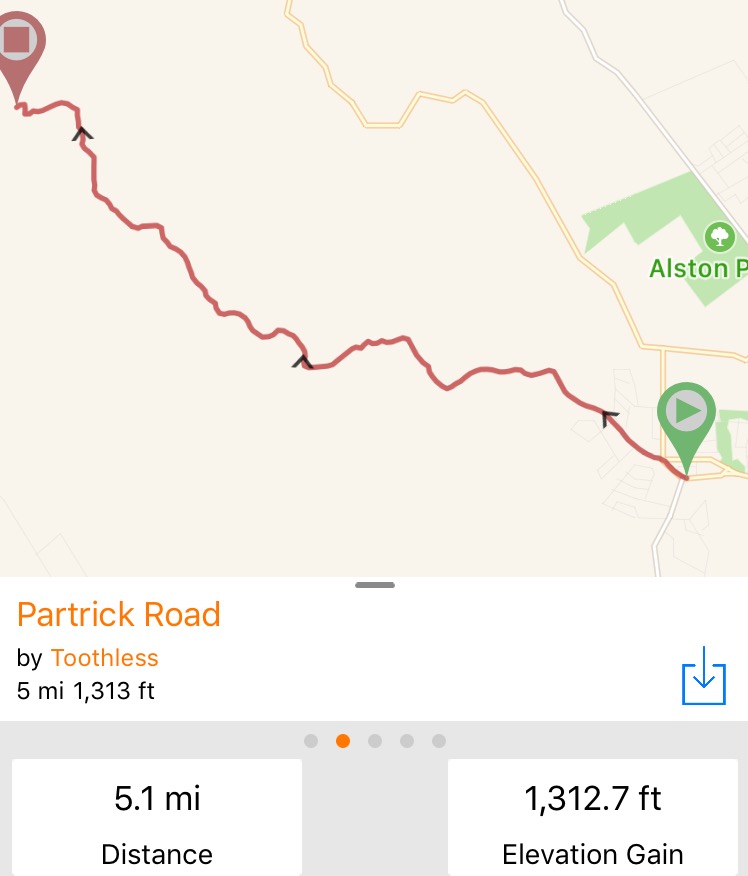Select the Alston Park marker

tap(719, 238)
